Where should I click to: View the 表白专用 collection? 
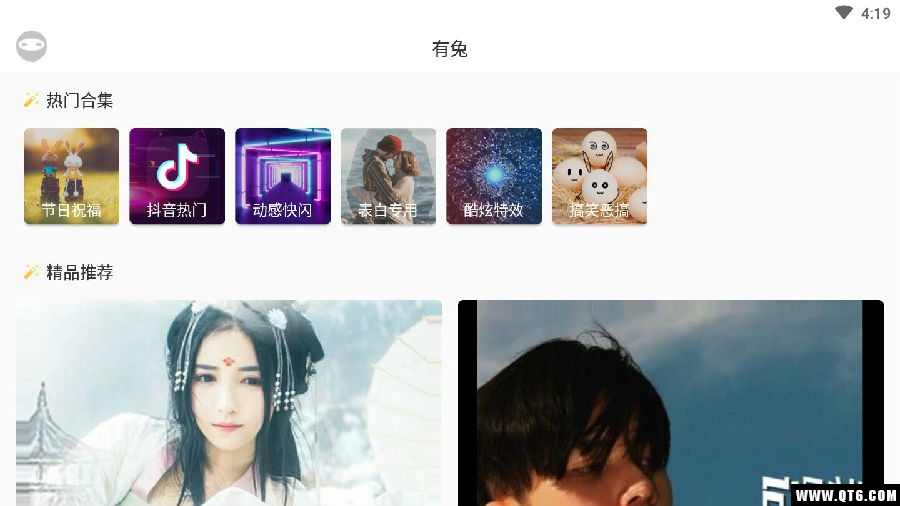tap(388, 176)
